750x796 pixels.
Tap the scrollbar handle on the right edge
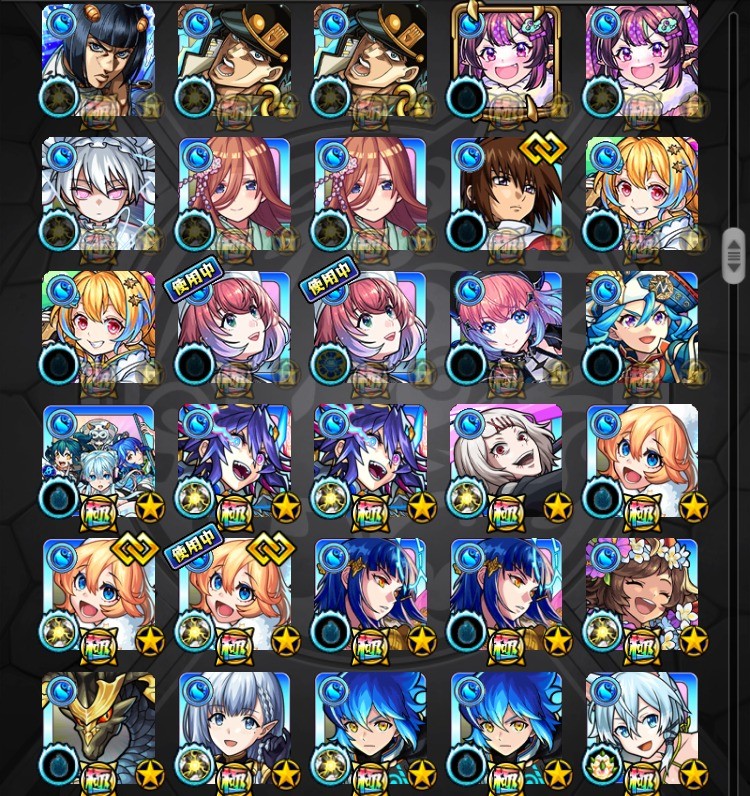[x=733, y=256]
